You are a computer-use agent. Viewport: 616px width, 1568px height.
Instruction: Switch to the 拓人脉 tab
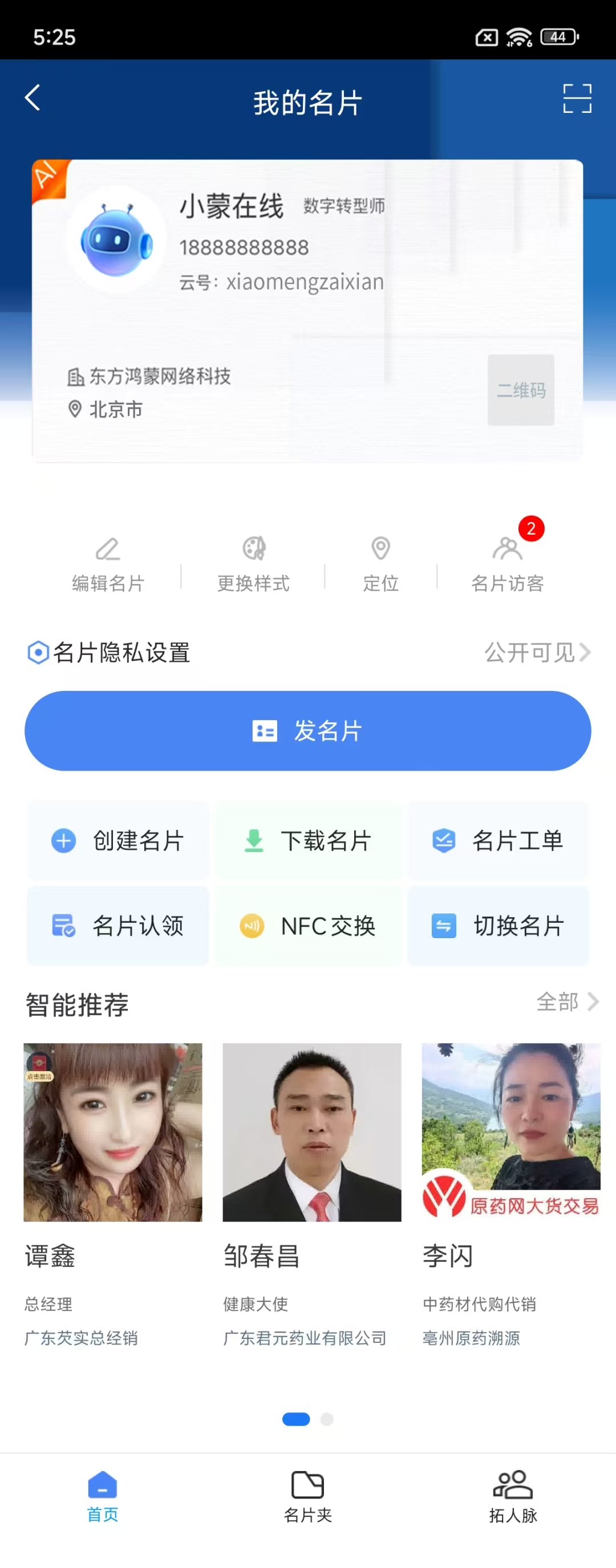[512, 1496]
